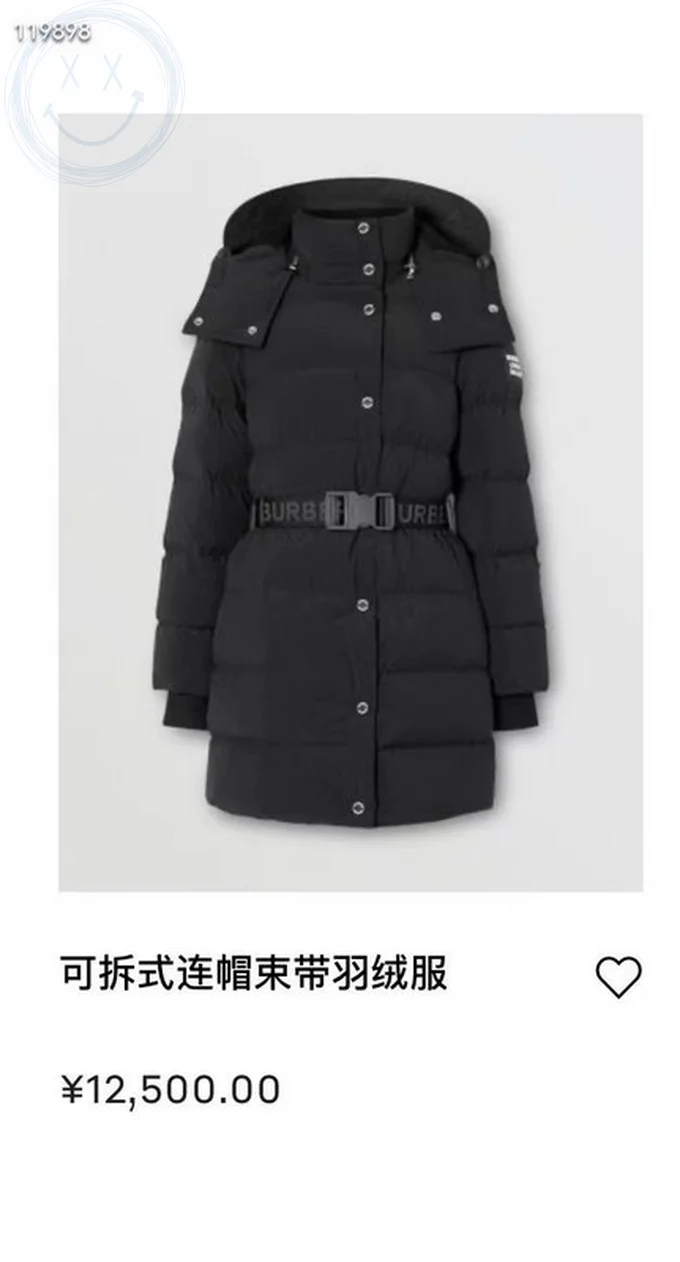Add the down jacket to favorites
Viewport: 680px width, 1262px height.
coord(618,976)
